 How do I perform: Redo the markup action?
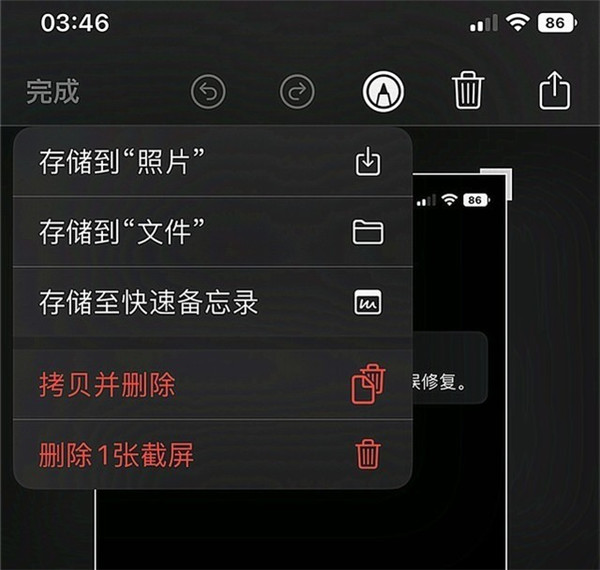coord(297,93)
